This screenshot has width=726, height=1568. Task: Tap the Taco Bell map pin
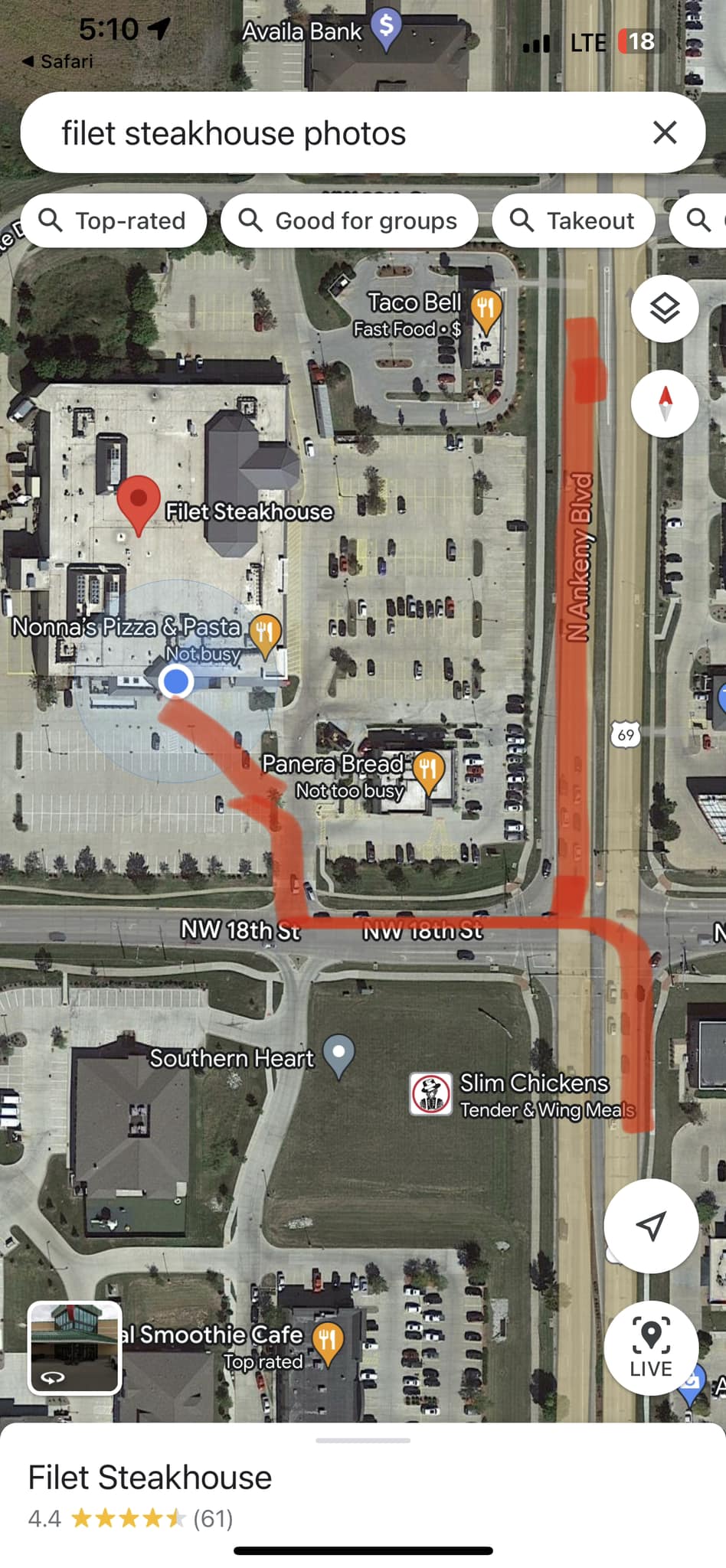(486, 310)
